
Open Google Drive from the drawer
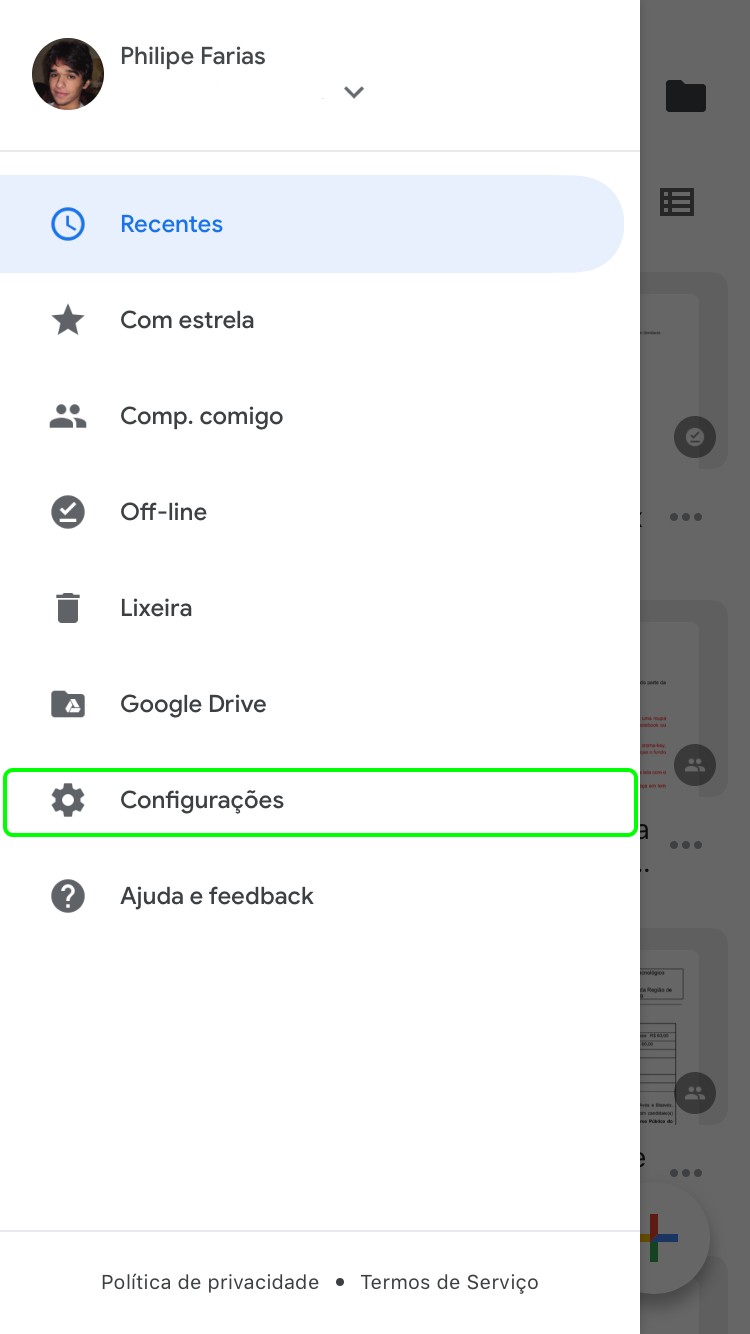click(x=320, y=704)
